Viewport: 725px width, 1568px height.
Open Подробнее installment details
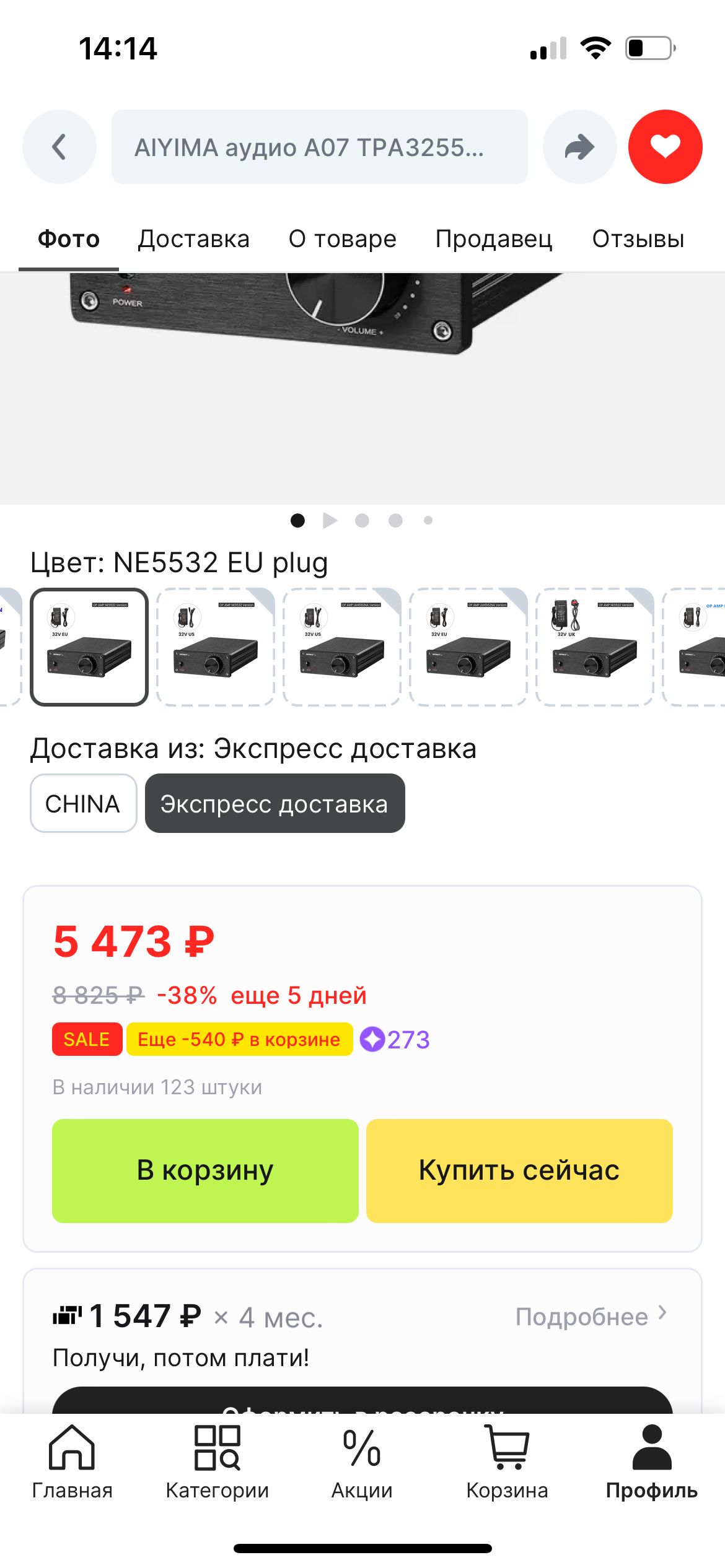[x=591, y=1316]
